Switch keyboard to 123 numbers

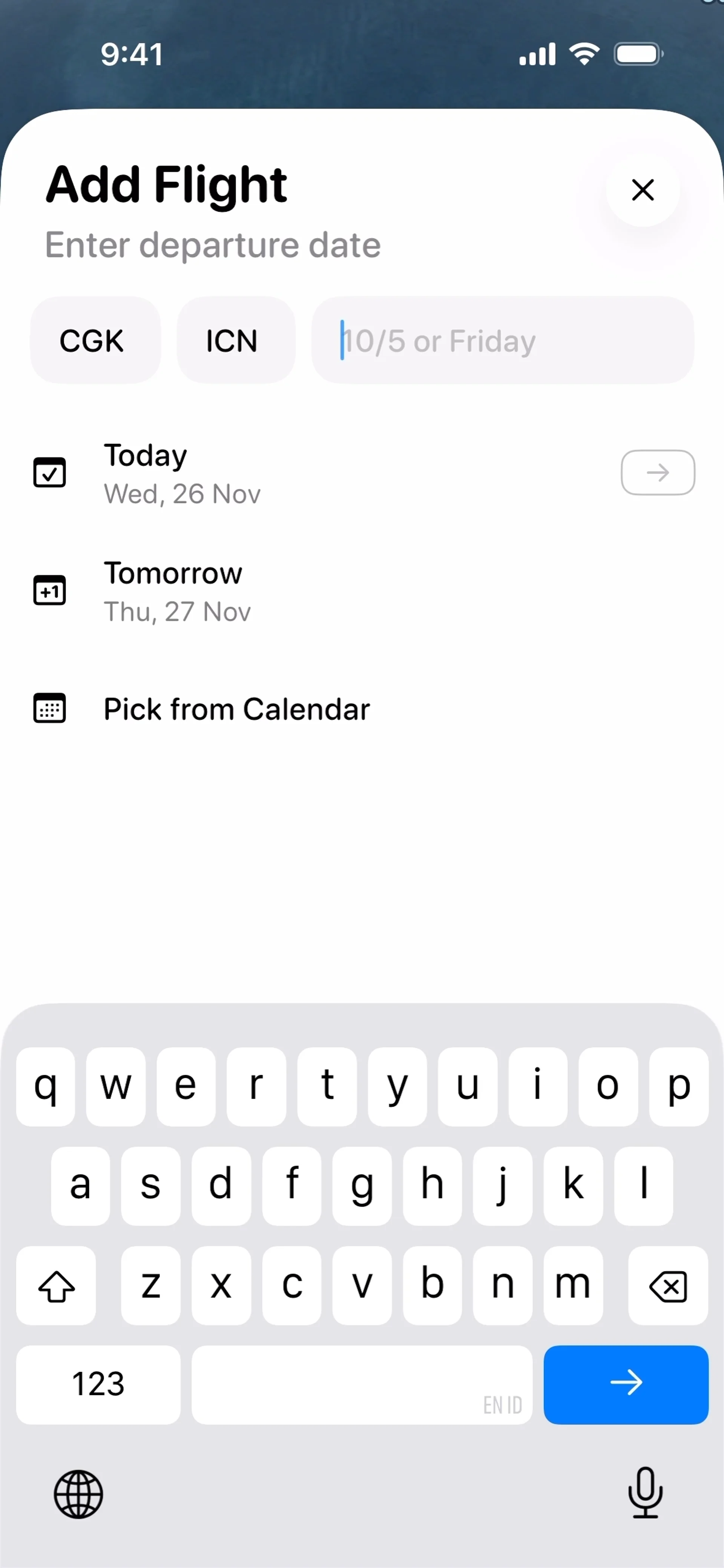98,1384
